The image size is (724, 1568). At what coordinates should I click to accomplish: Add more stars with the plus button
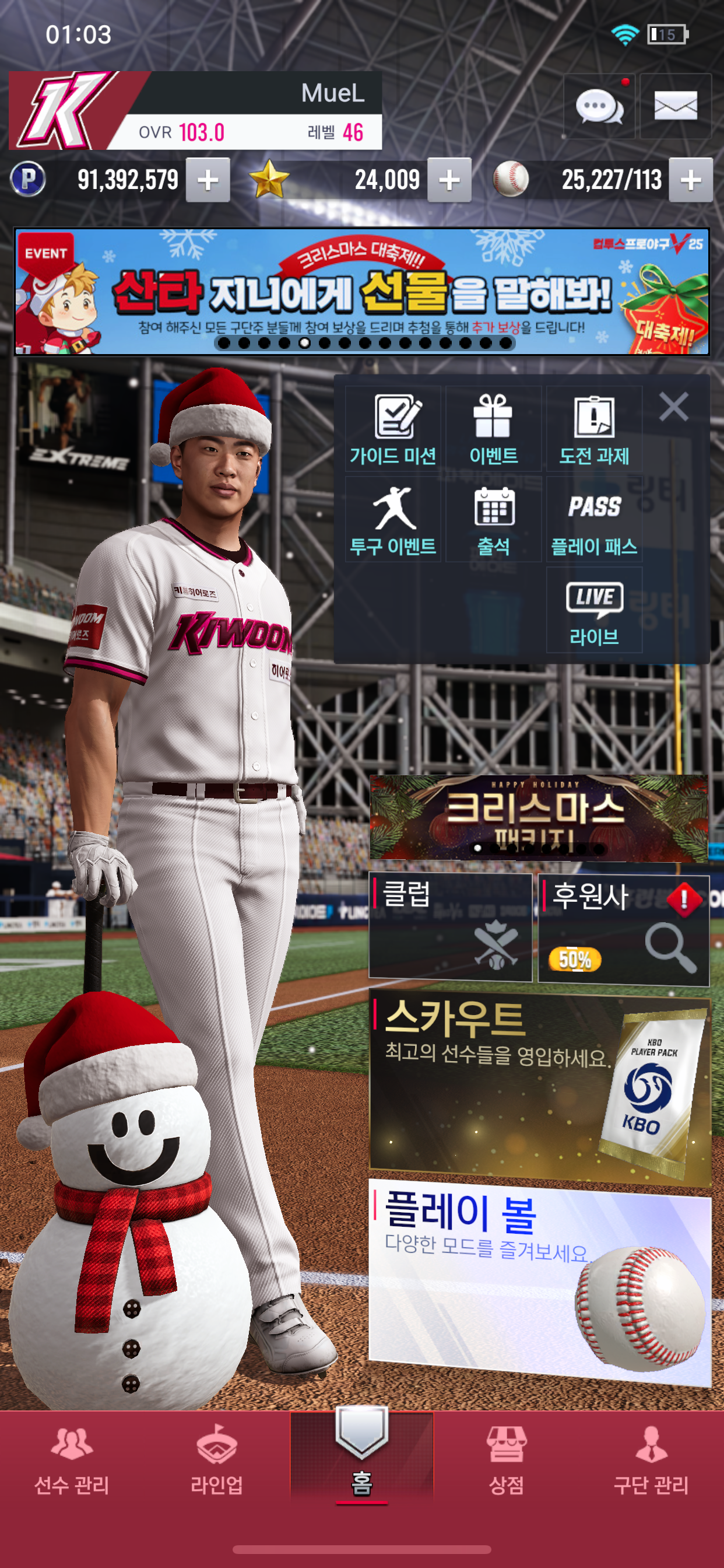pyautogui.click(x=449, y=180)
